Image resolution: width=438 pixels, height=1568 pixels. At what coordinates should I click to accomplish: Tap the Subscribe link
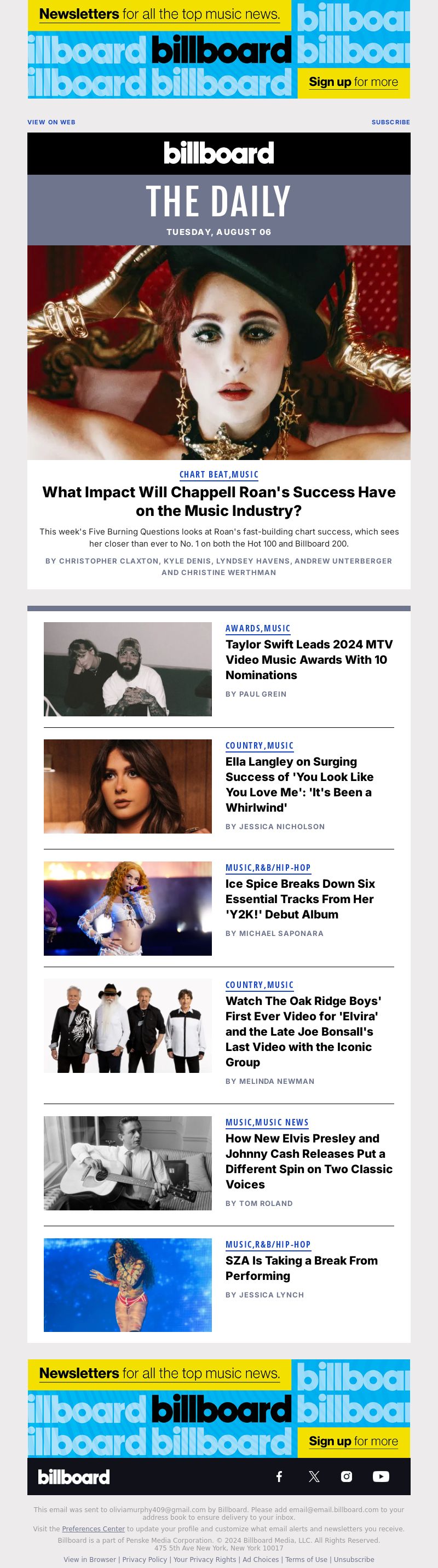390,122
